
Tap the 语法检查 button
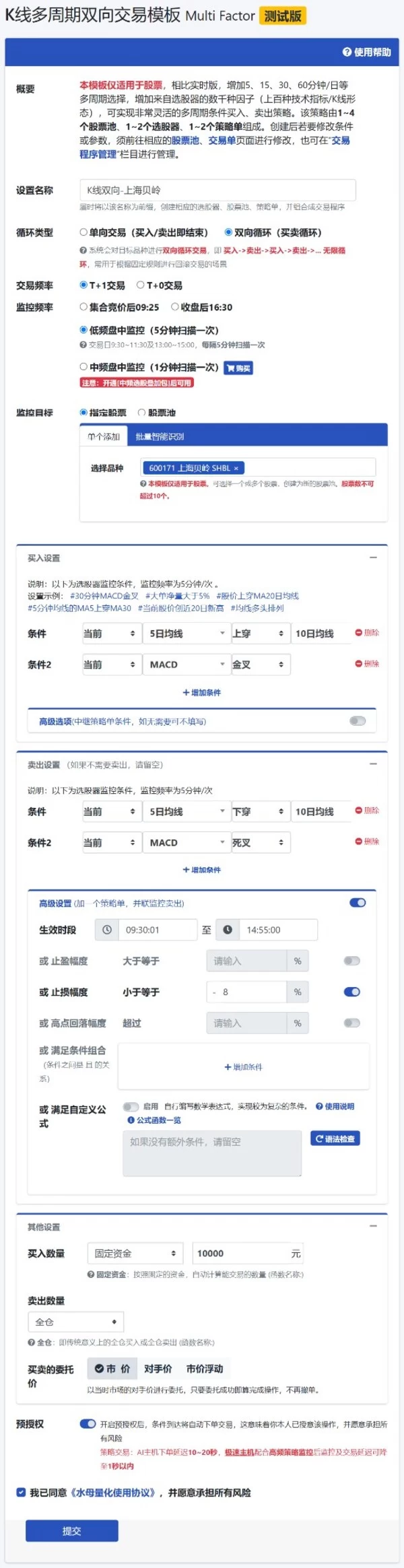(335, 1138)
